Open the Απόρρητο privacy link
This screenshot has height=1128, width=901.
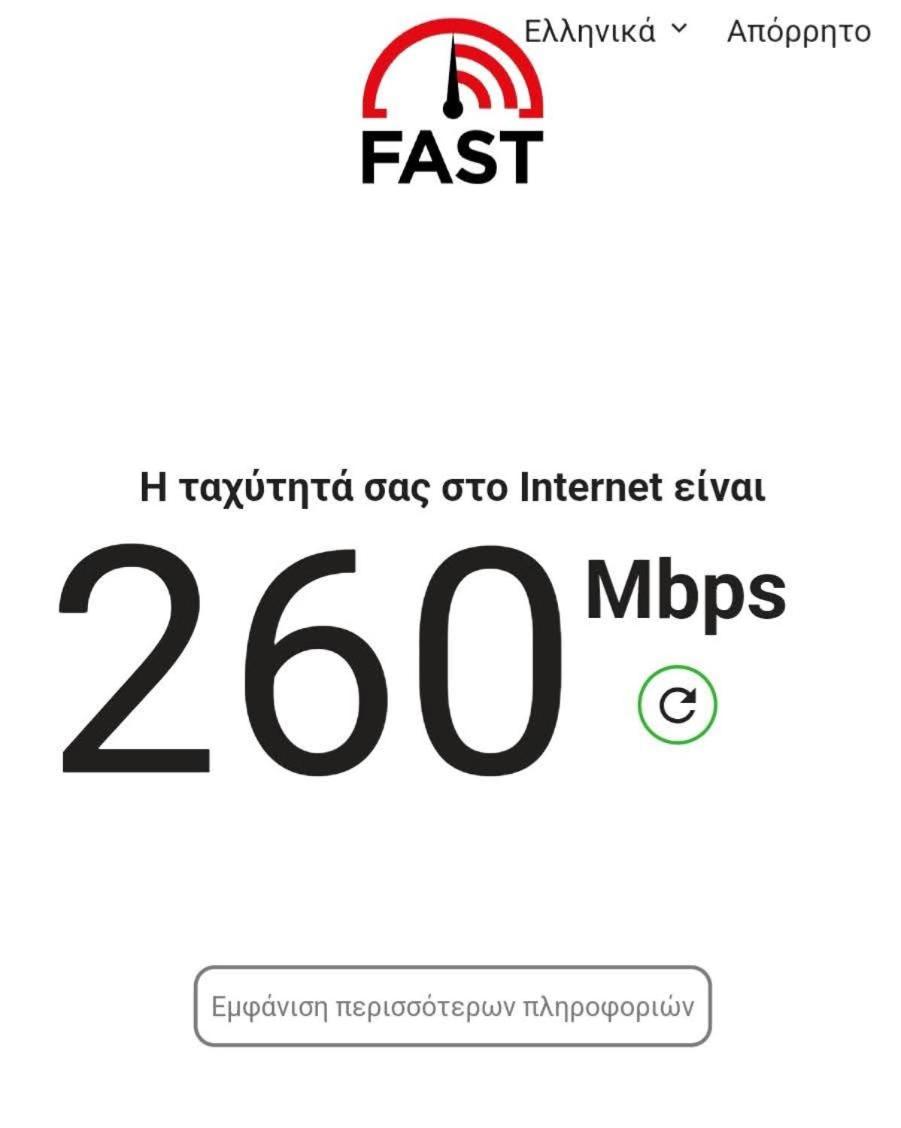coord(798,31)
